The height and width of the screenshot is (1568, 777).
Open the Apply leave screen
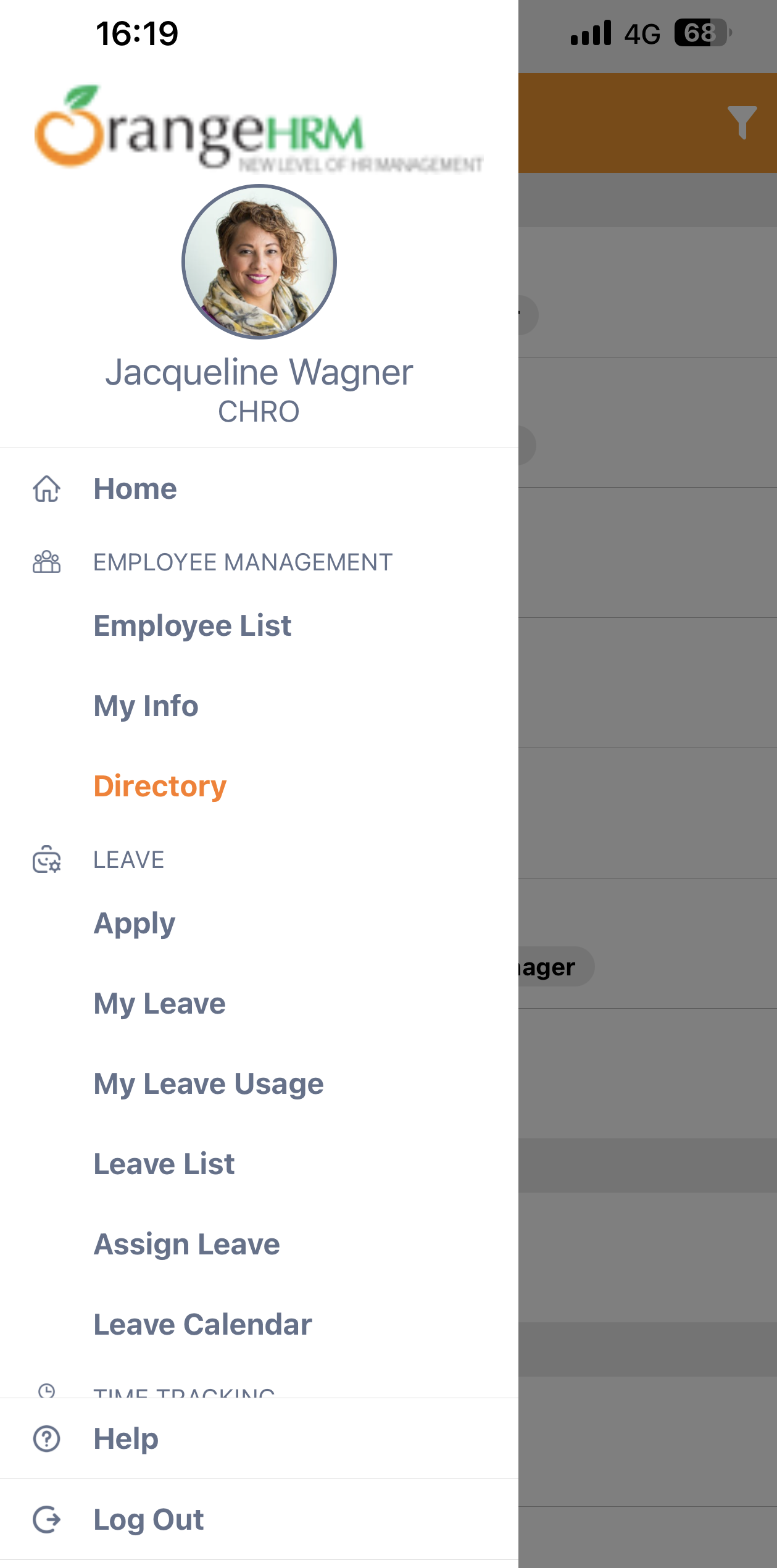(x=135, y=923)
